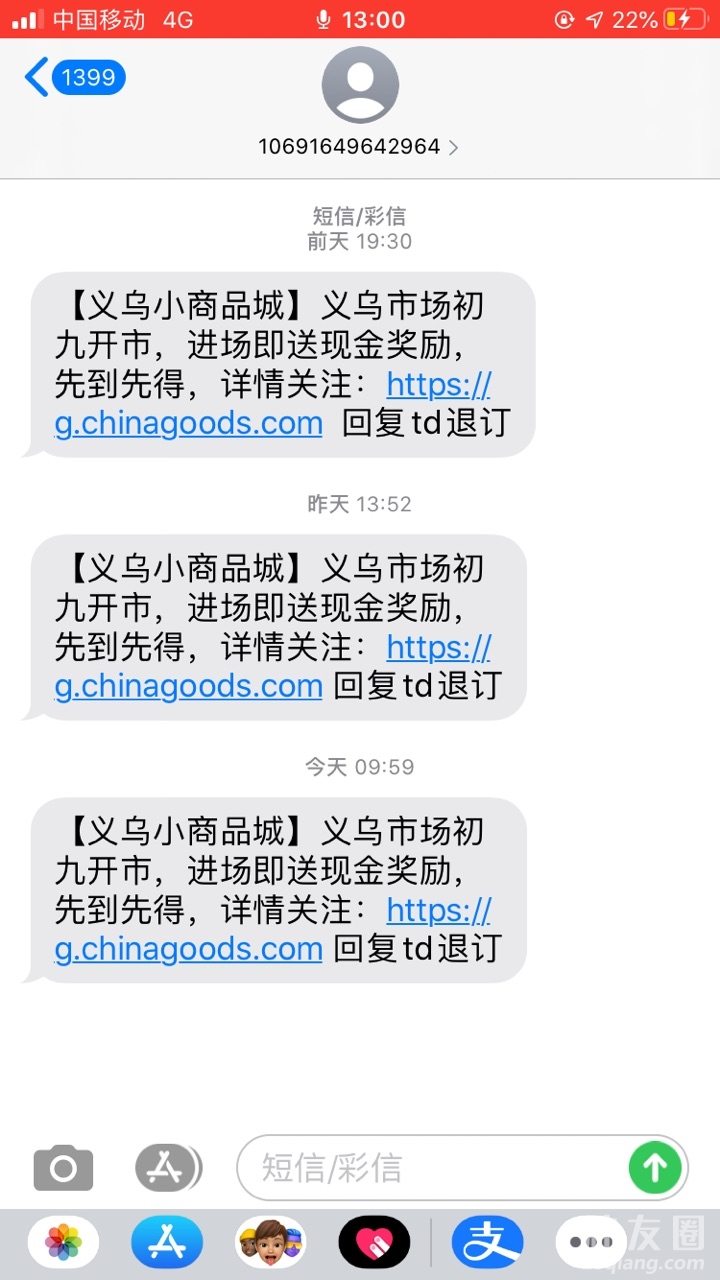720x1280 pixels.
Task: Go back to the message list
Action: tap(72, 77)
